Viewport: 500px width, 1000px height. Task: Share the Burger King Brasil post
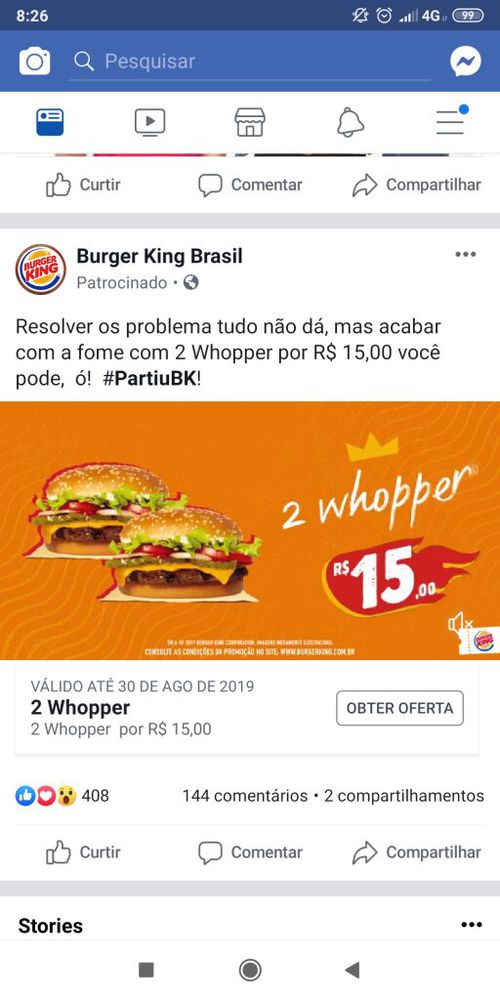(416, 852)
